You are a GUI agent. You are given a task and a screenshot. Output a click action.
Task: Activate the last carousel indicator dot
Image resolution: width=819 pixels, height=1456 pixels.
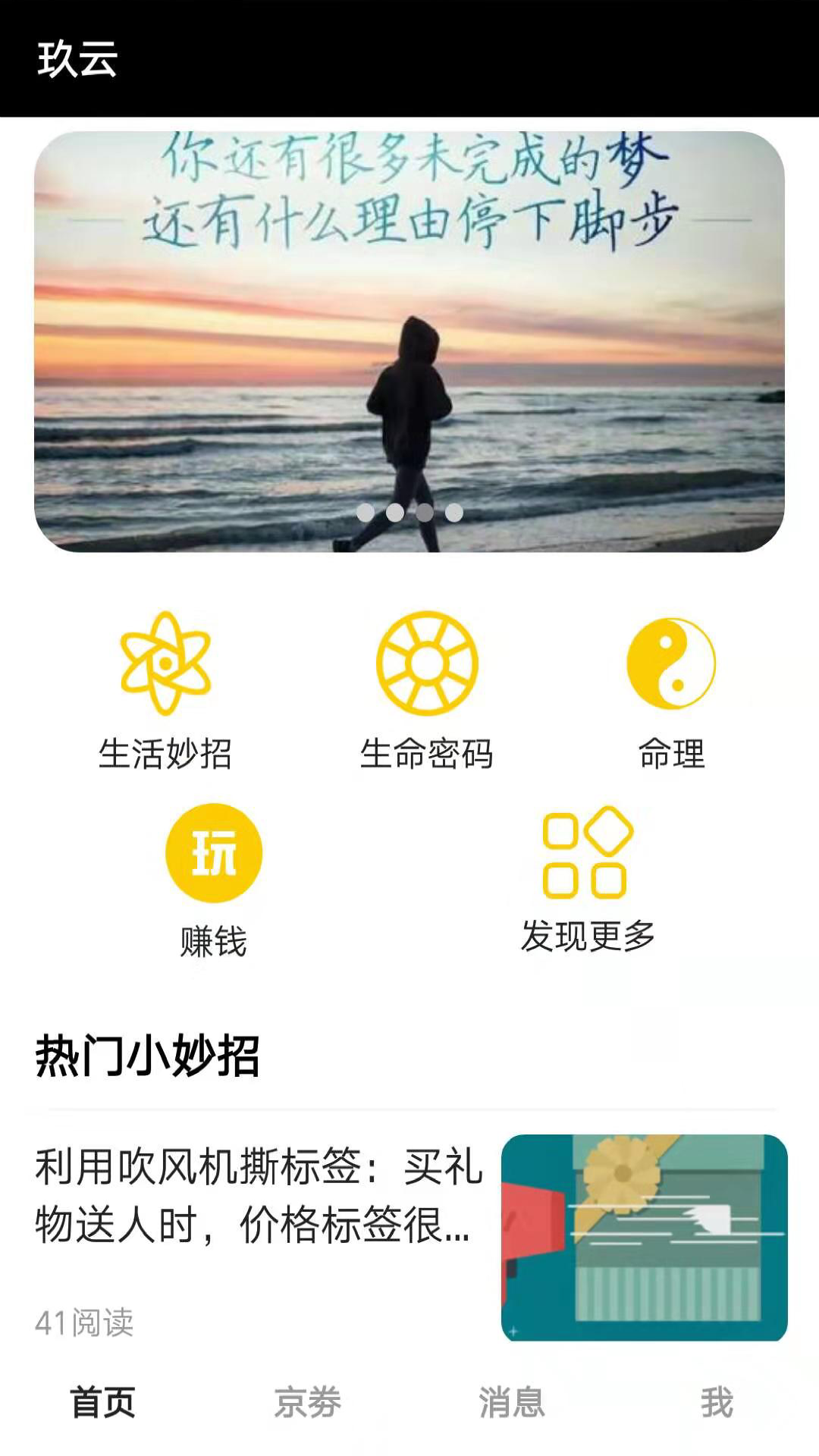pos(455,513)
